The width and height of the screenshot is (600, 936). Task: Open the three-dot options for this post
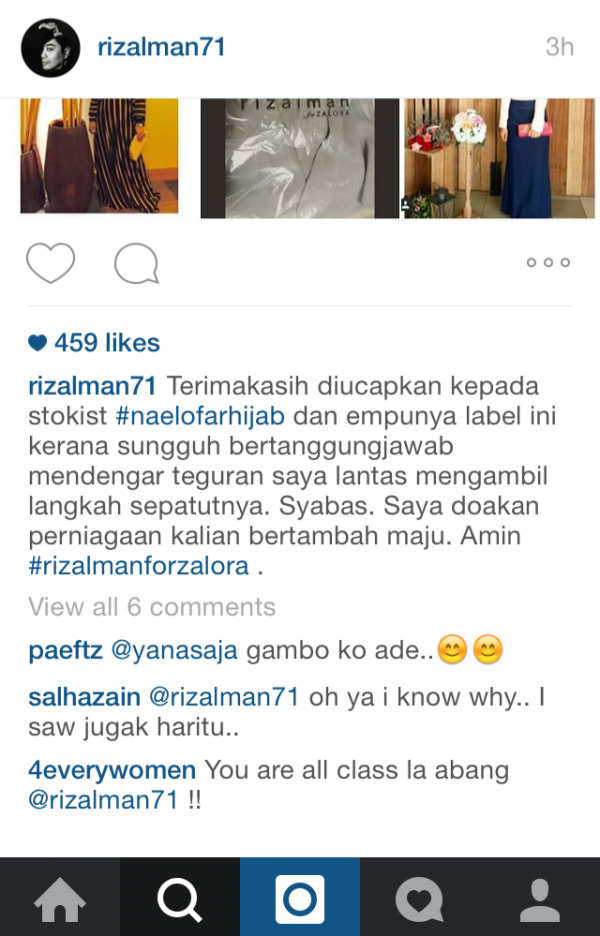pos(548,263)
